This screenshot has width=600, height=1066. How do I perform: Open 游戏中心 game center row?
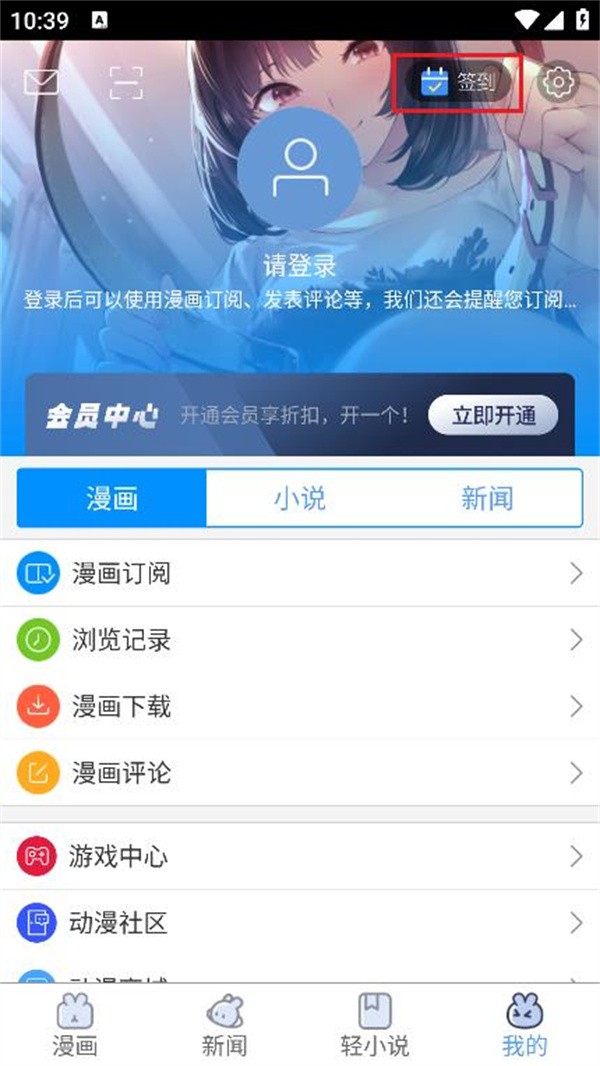point(300,856)
